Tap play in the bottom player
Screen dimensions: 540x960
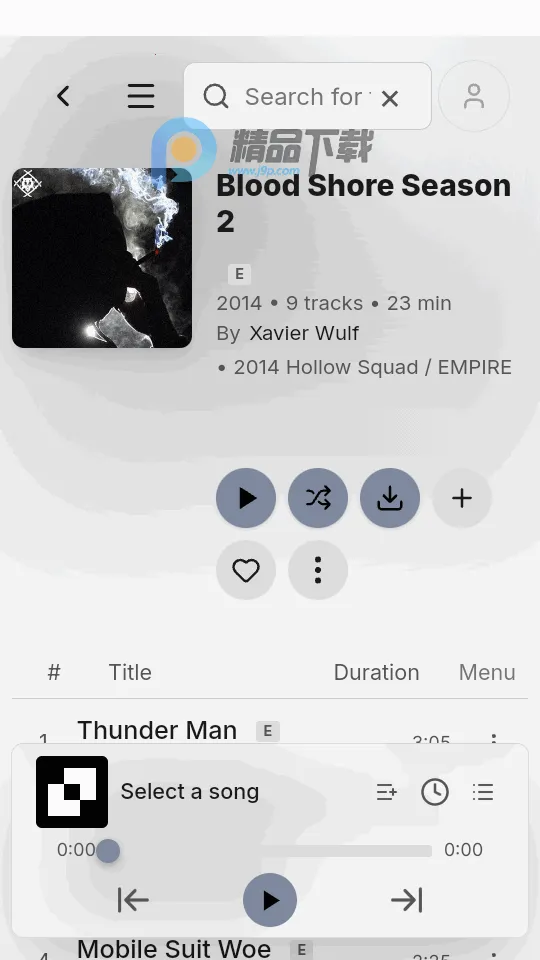pos(270,900)
